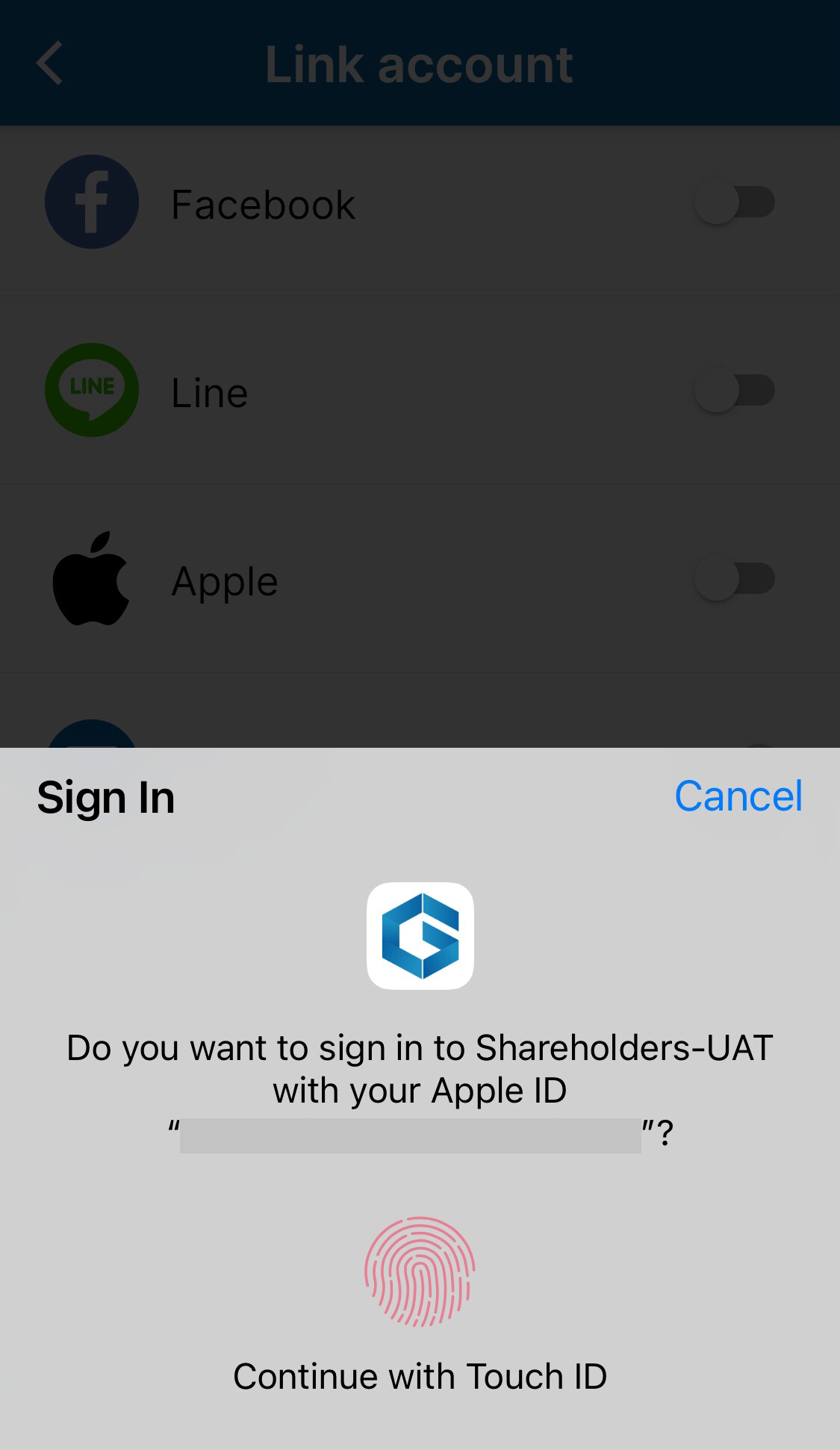Go back from Link account screen

[x=50, y=64]
